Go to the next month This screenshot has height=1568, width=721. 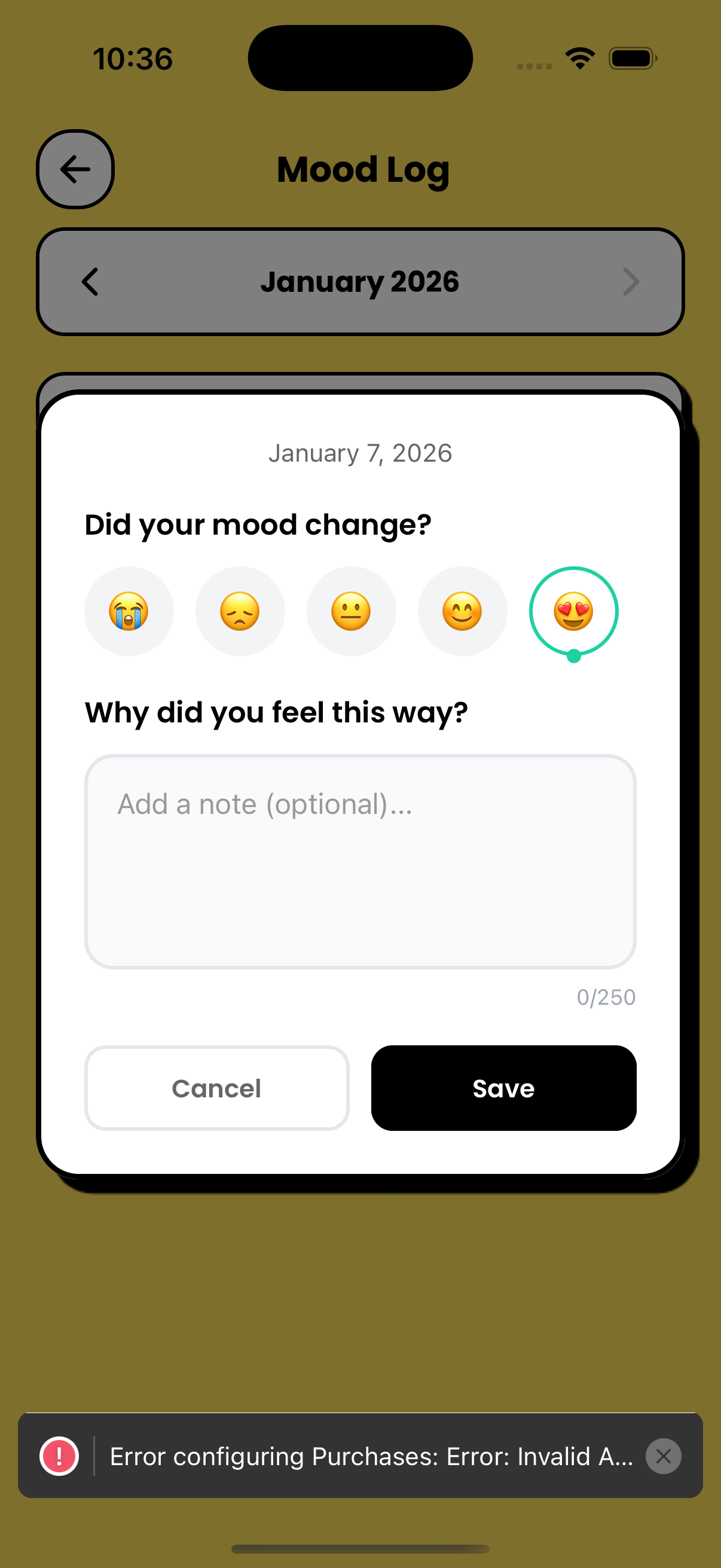point(631,282)
